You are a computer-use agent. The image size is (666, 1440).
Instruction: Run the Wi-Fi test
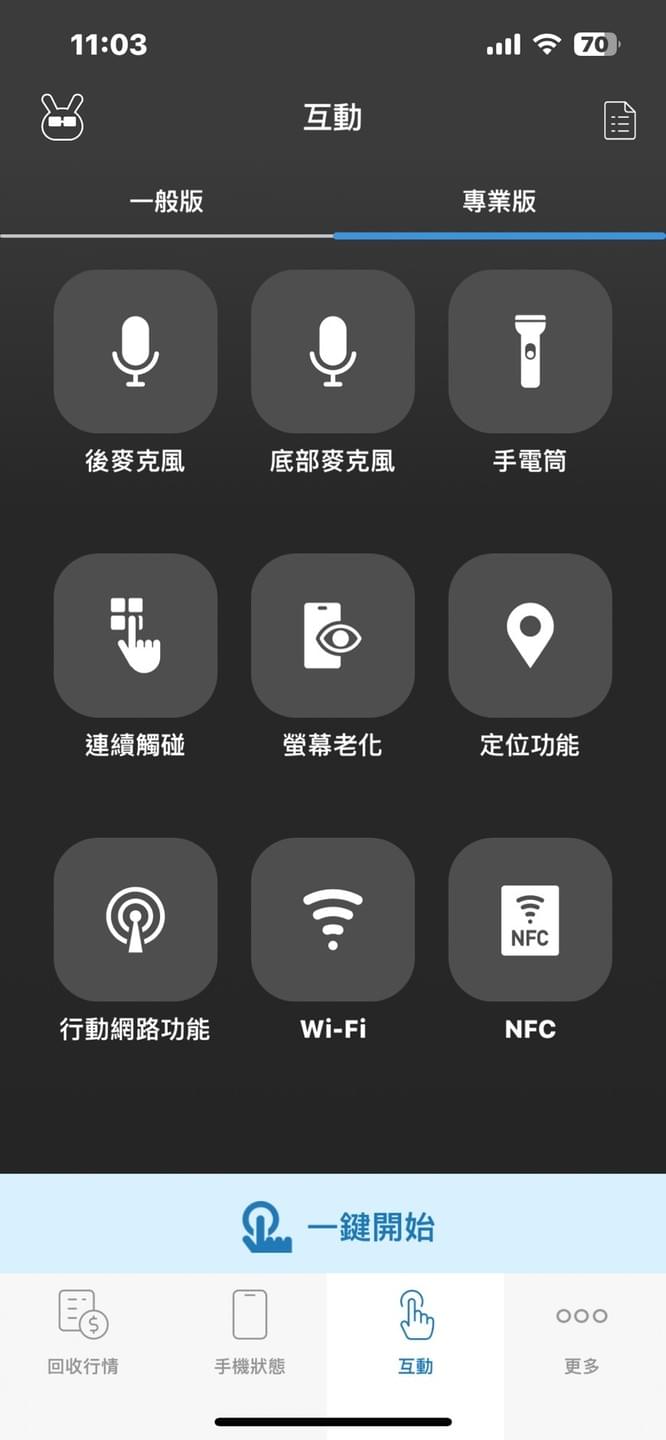(333, 919)
